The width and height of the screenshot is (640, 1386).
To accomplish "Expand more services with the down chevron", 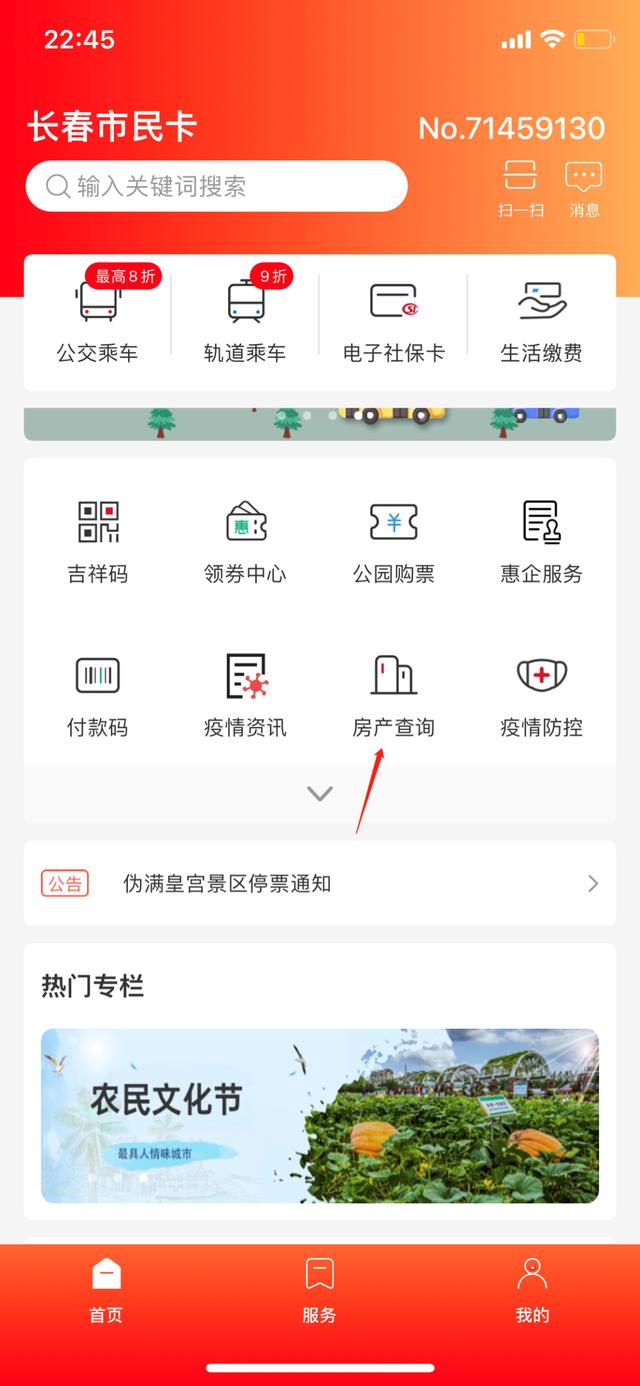I will click(319, 793).
